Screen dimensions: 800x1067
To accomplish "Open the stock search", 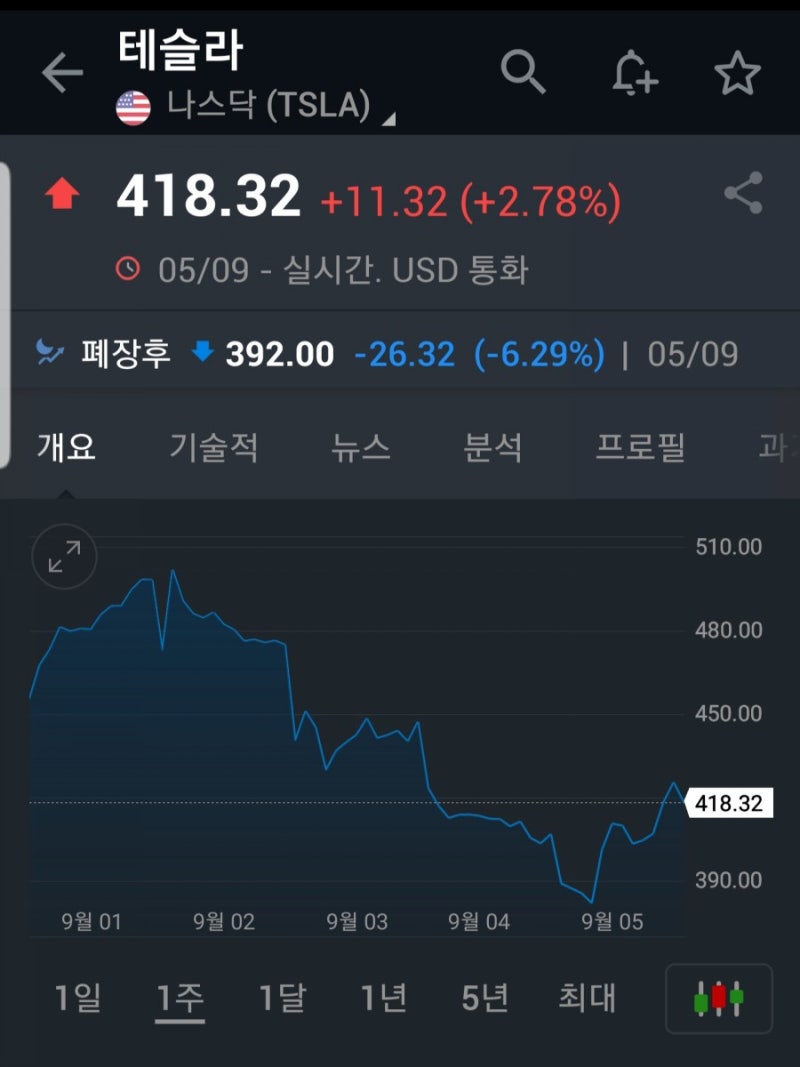I will pyautogui.click(x=524, y=72).
